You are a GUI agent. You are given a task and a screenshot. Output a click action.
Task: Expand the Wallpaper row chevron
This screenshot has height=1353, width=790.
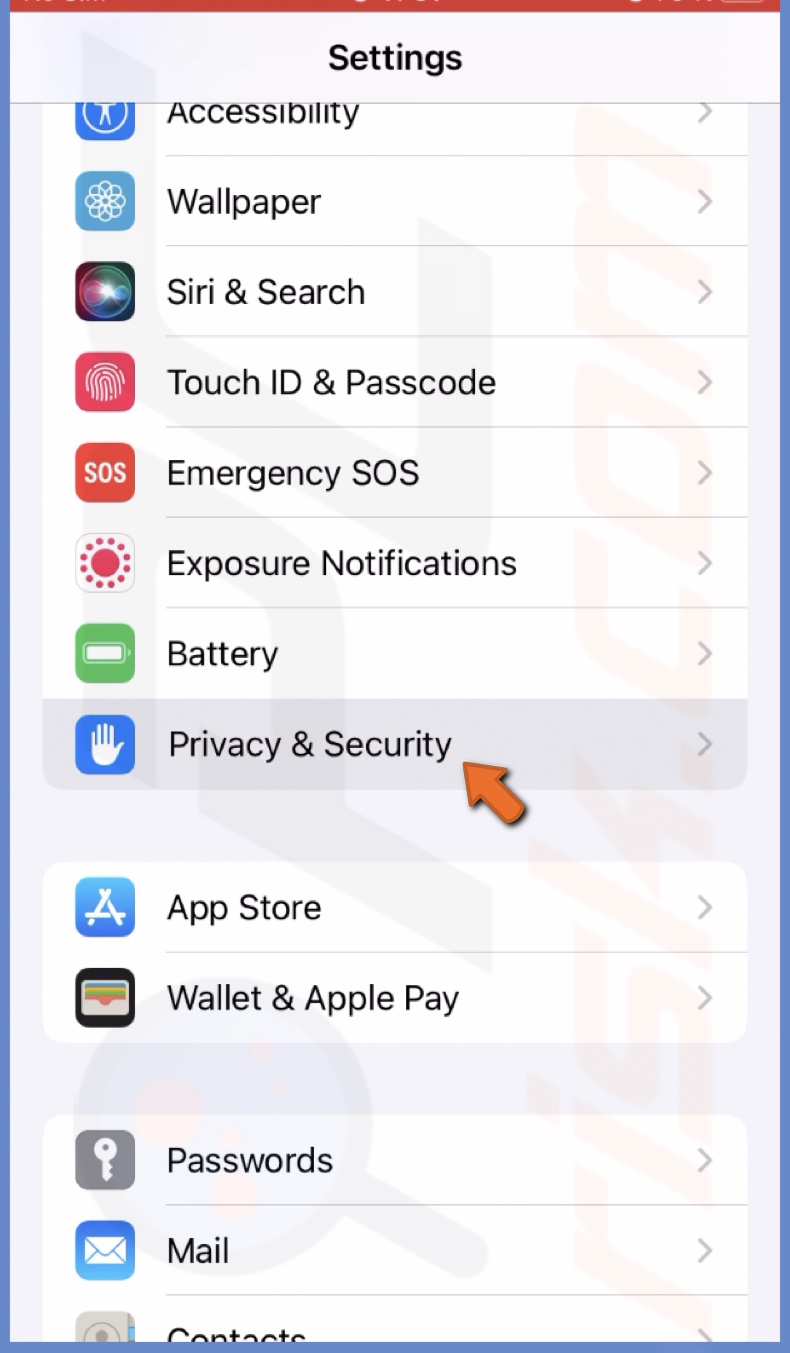pos(705,201)
